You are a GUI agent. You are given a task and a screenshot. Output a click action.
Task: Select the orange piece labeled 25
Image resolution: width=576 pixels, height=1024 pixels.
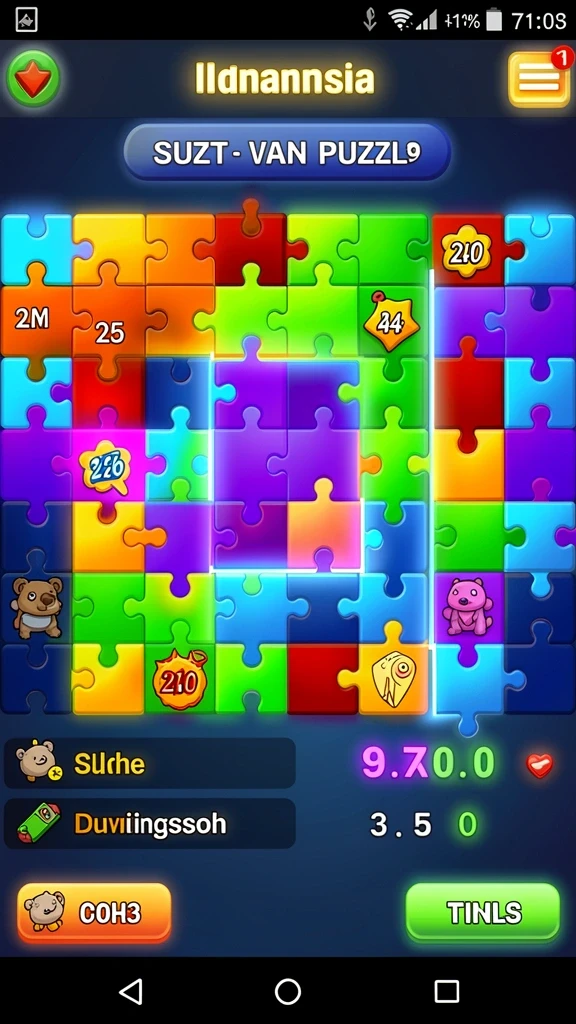[110, 323]
